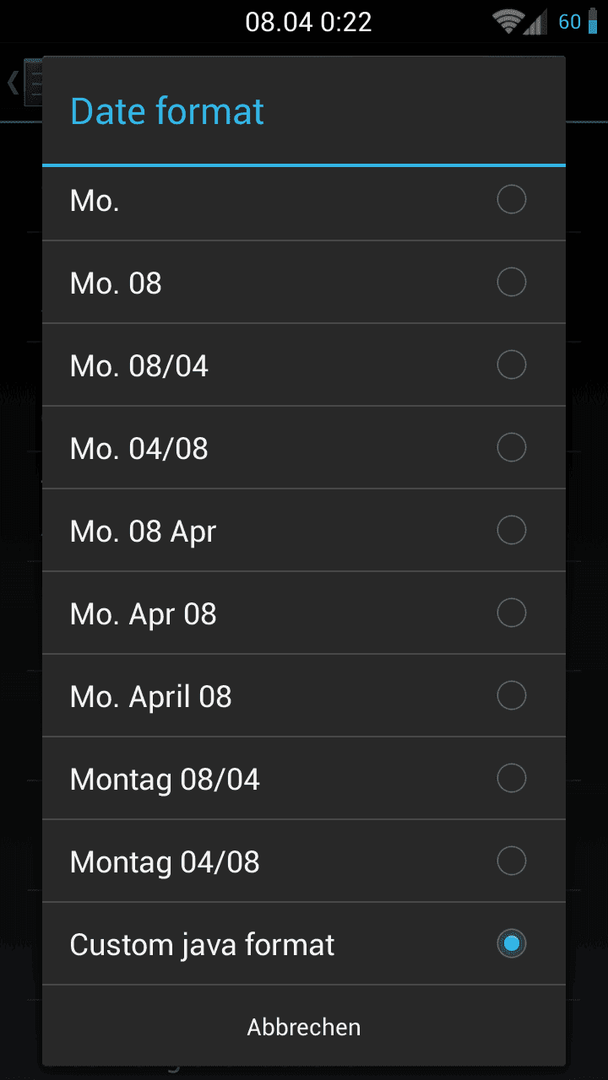Choose 'Montag 04/08' date format
This screenshot has height=1080, width=608.
[x=304, y=861]
